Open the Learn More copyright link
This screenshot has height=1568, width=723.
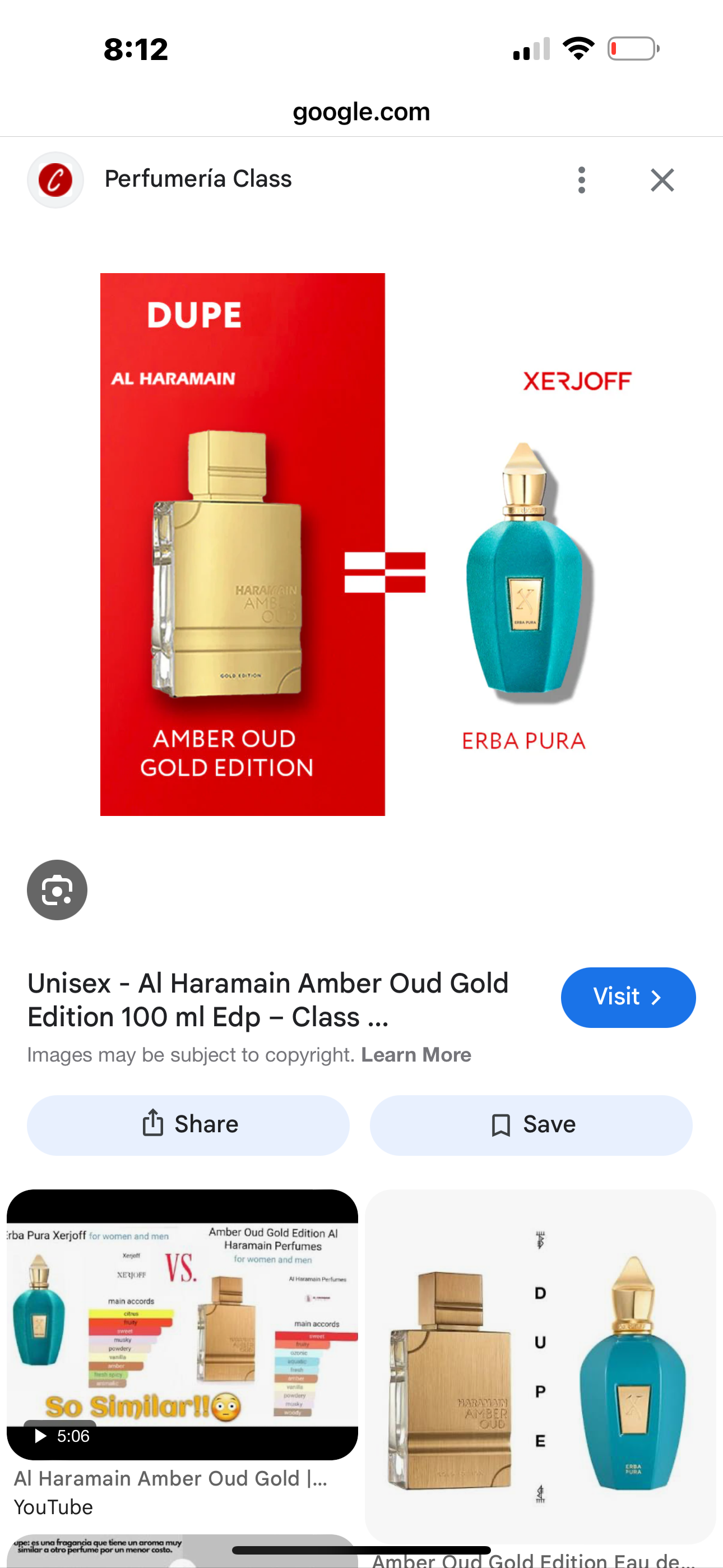pos(416,1054)
